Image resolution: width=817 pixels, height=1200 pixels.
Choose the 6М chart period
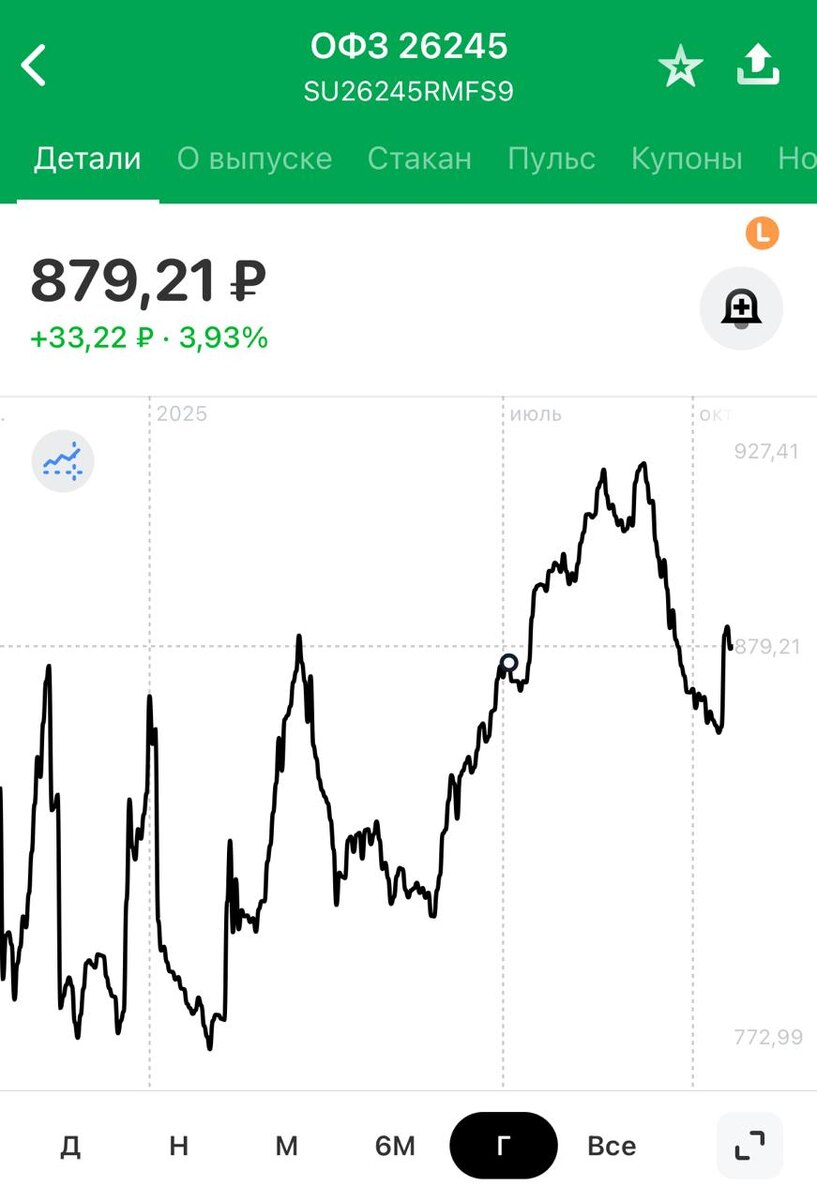point(395,1146)
